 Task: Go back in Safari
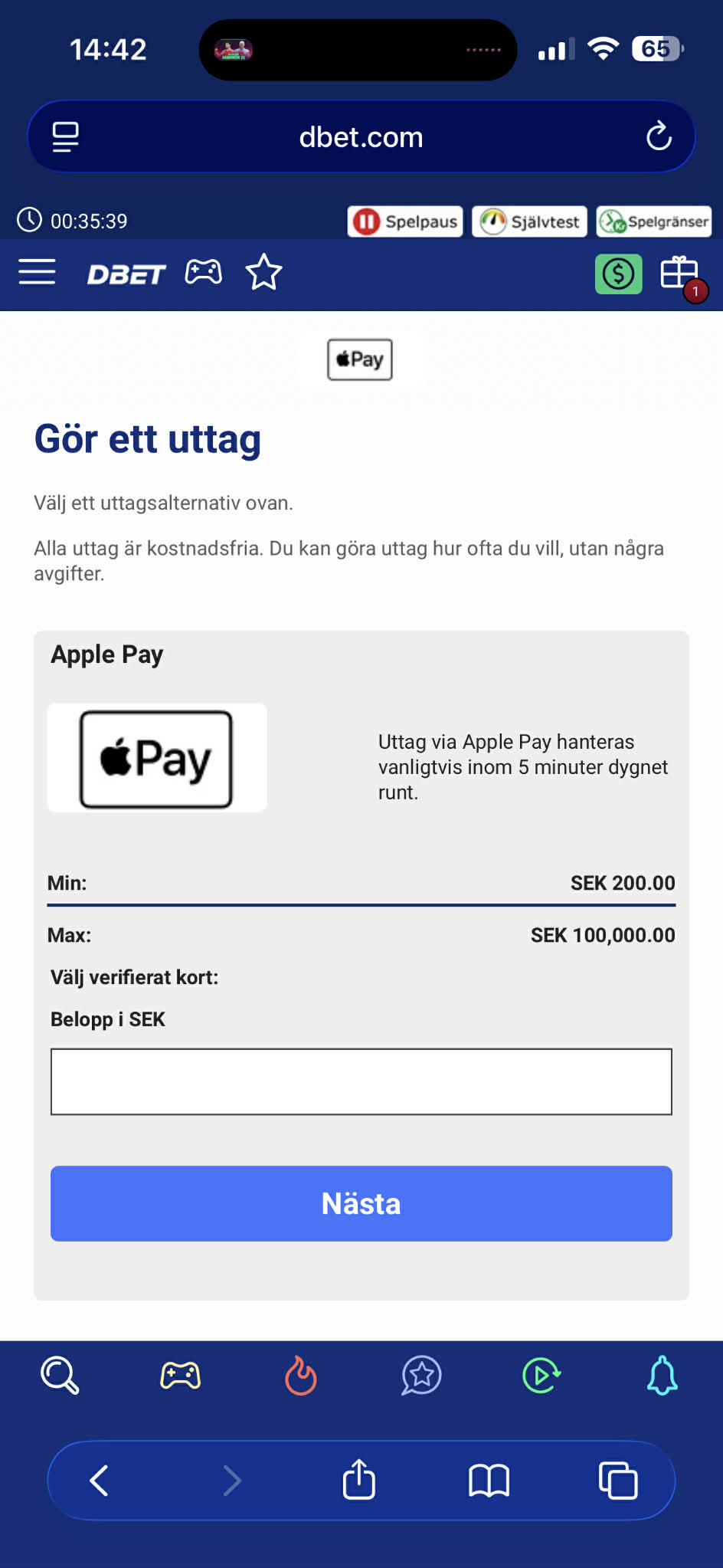100,1480
